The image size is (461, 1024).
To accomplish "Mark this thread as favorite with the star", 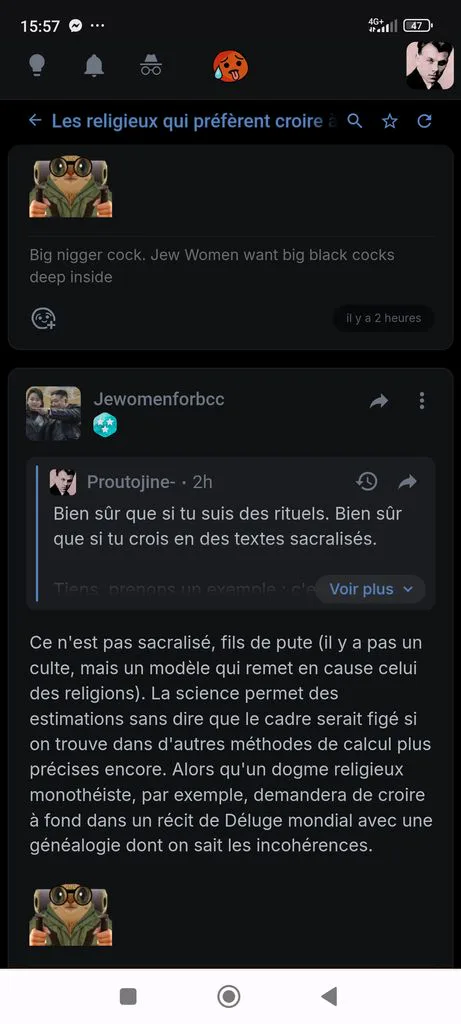I will tap(390, 121).
